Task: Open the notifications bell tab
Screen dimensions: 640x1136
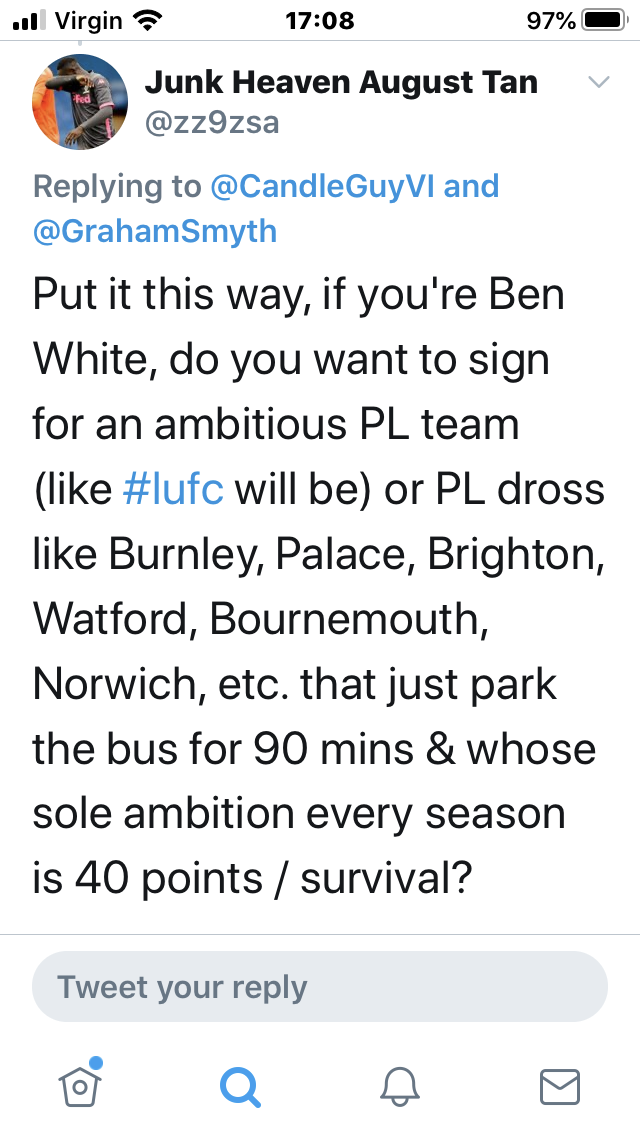Action: pos(399,1087)
